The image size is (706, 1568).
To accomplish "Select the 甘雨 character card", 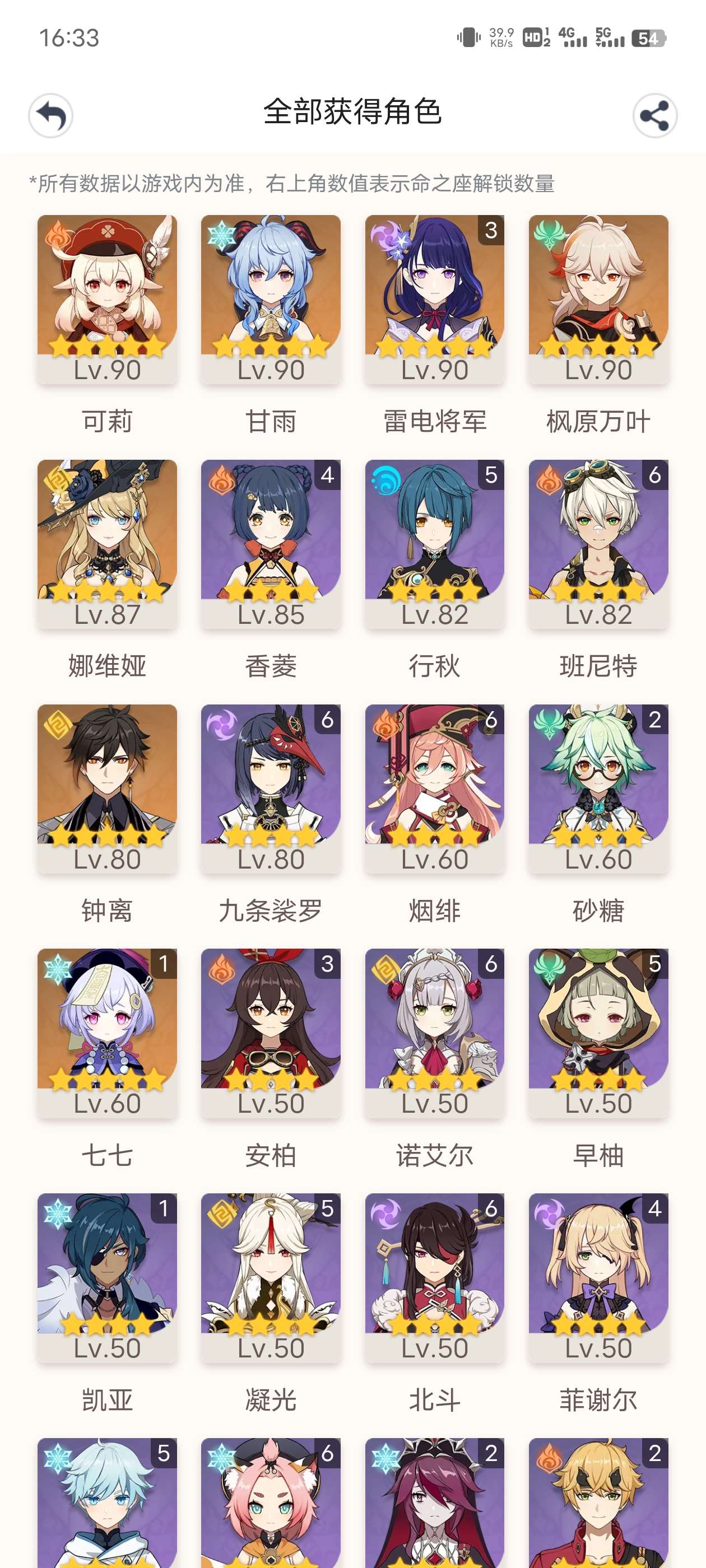I will pos(271,298).
